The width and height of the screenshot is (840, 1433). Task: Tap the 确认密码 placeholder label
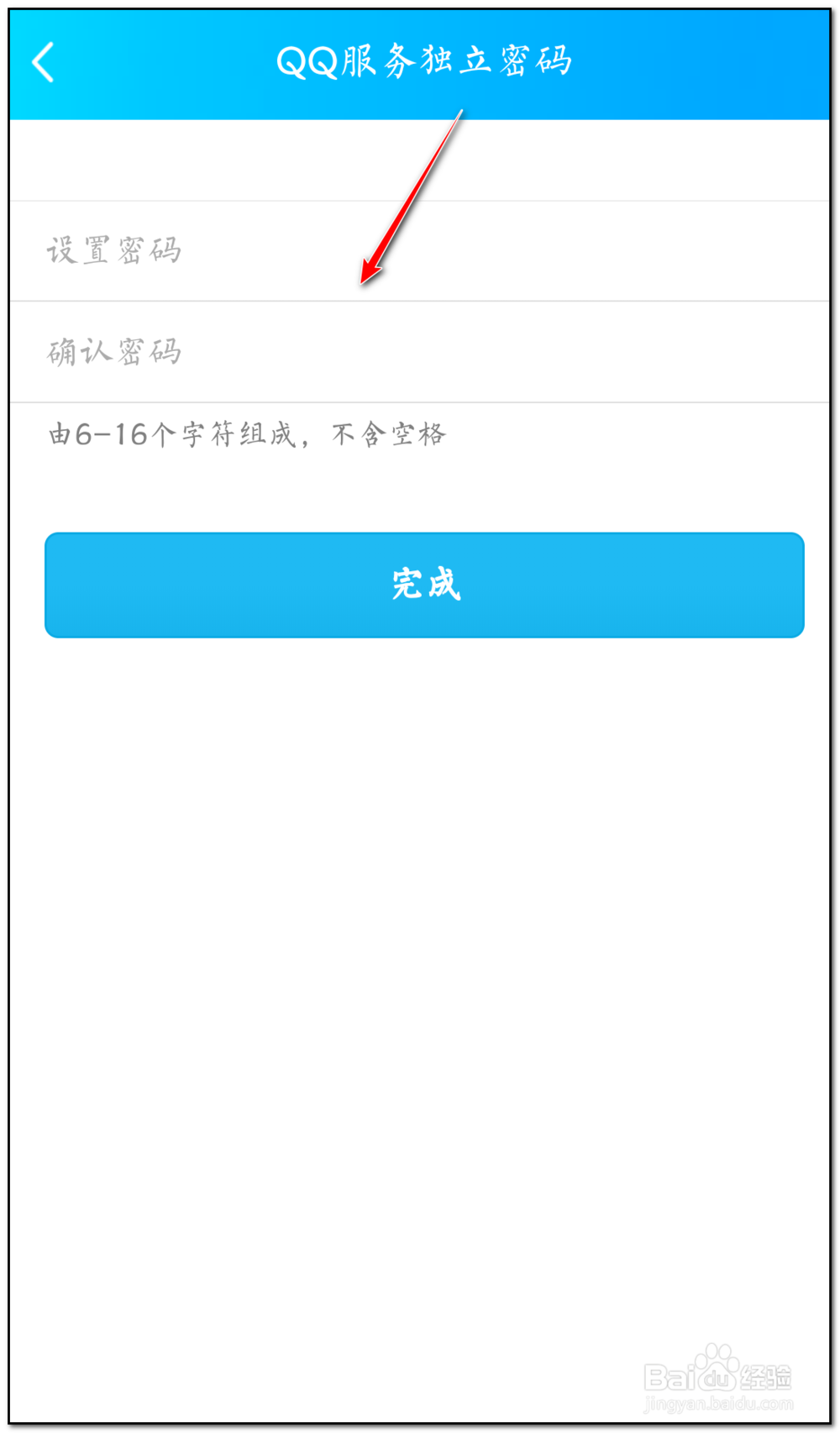tap(113, 351)
